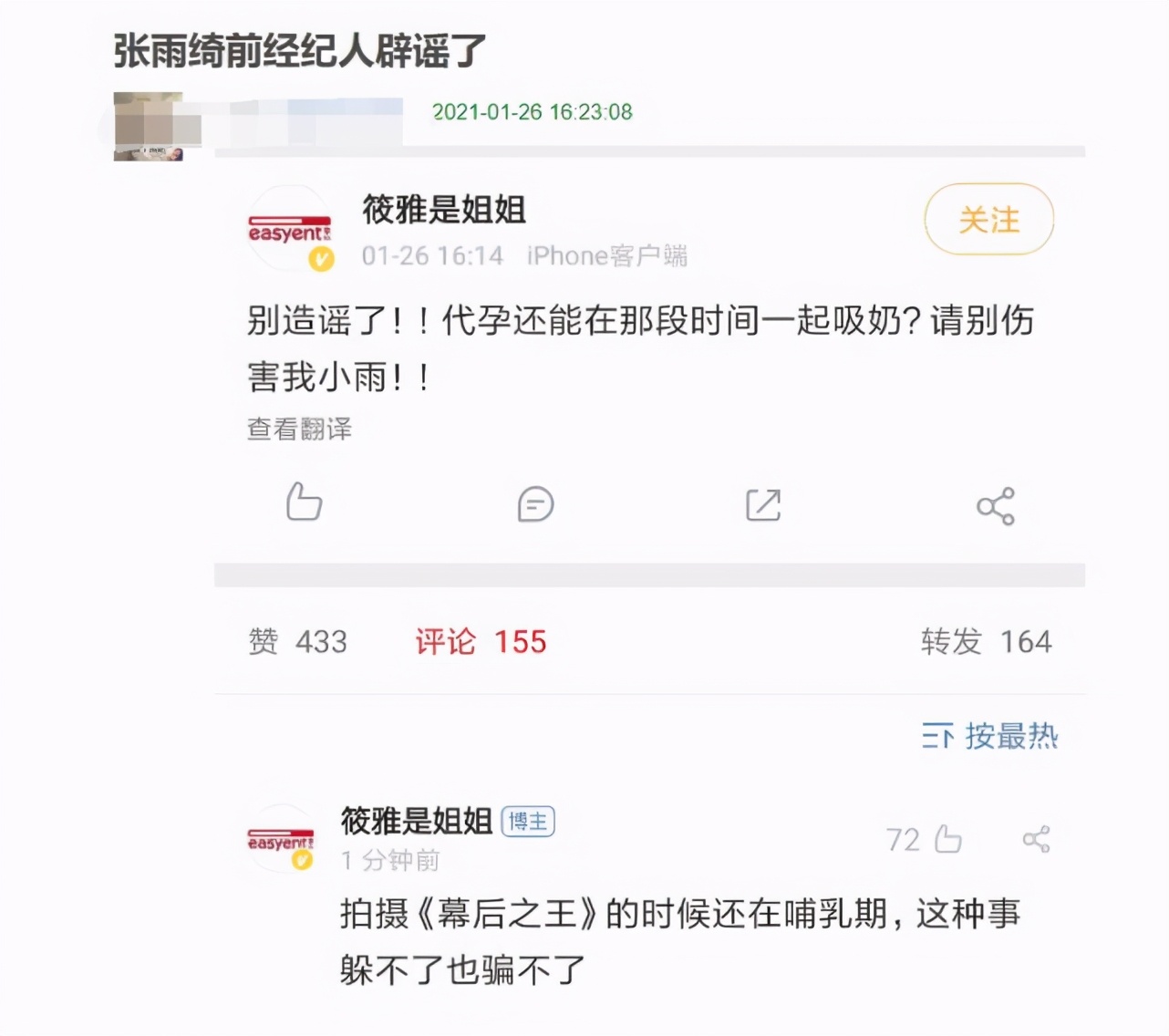Switch to the 赞 433 tab
The width and height of the screenshot is (1169, 1036).
(x=297, y=642)
